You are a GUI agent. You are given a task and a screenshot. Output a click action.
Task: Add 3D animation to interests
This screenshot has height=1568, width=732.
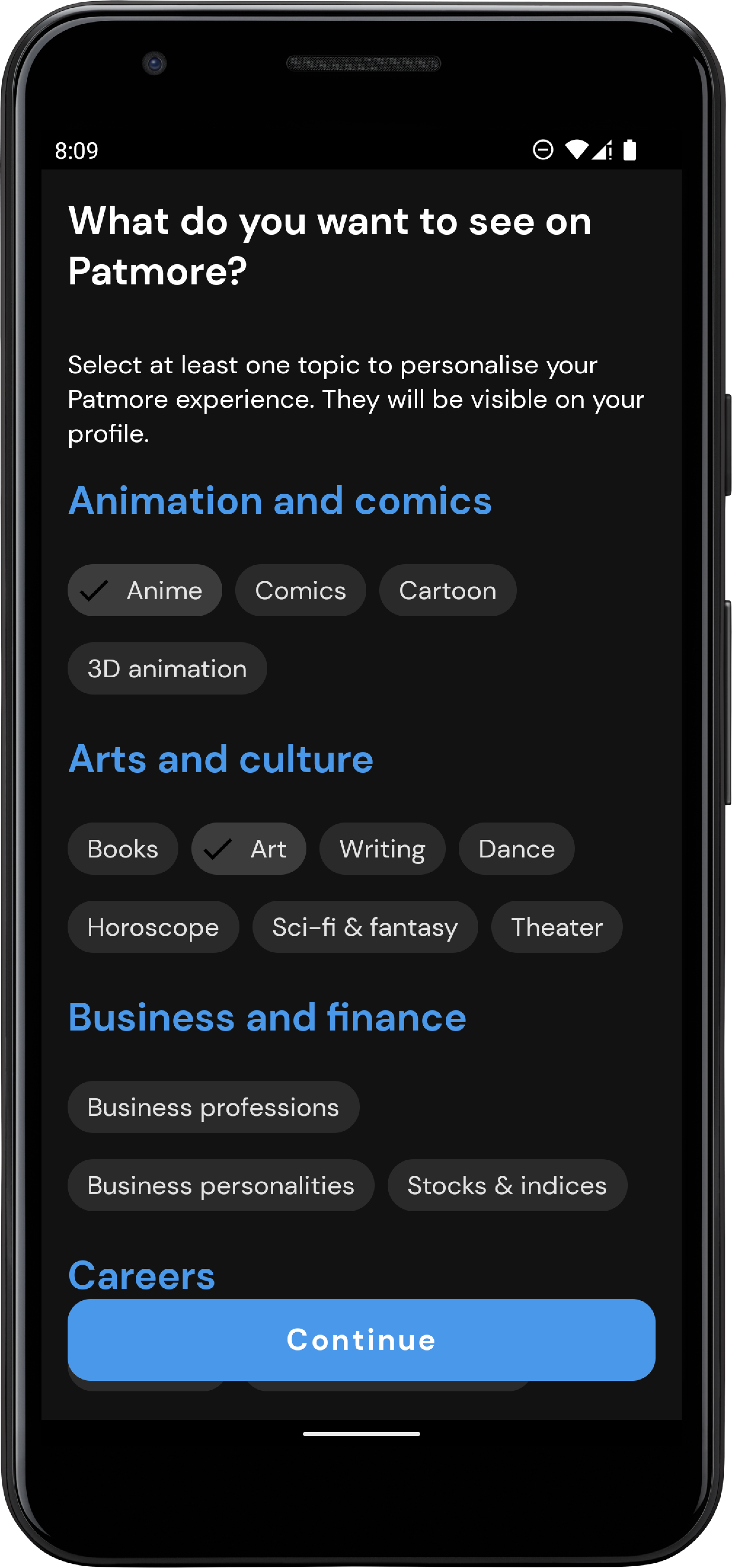tap(167, 668)
